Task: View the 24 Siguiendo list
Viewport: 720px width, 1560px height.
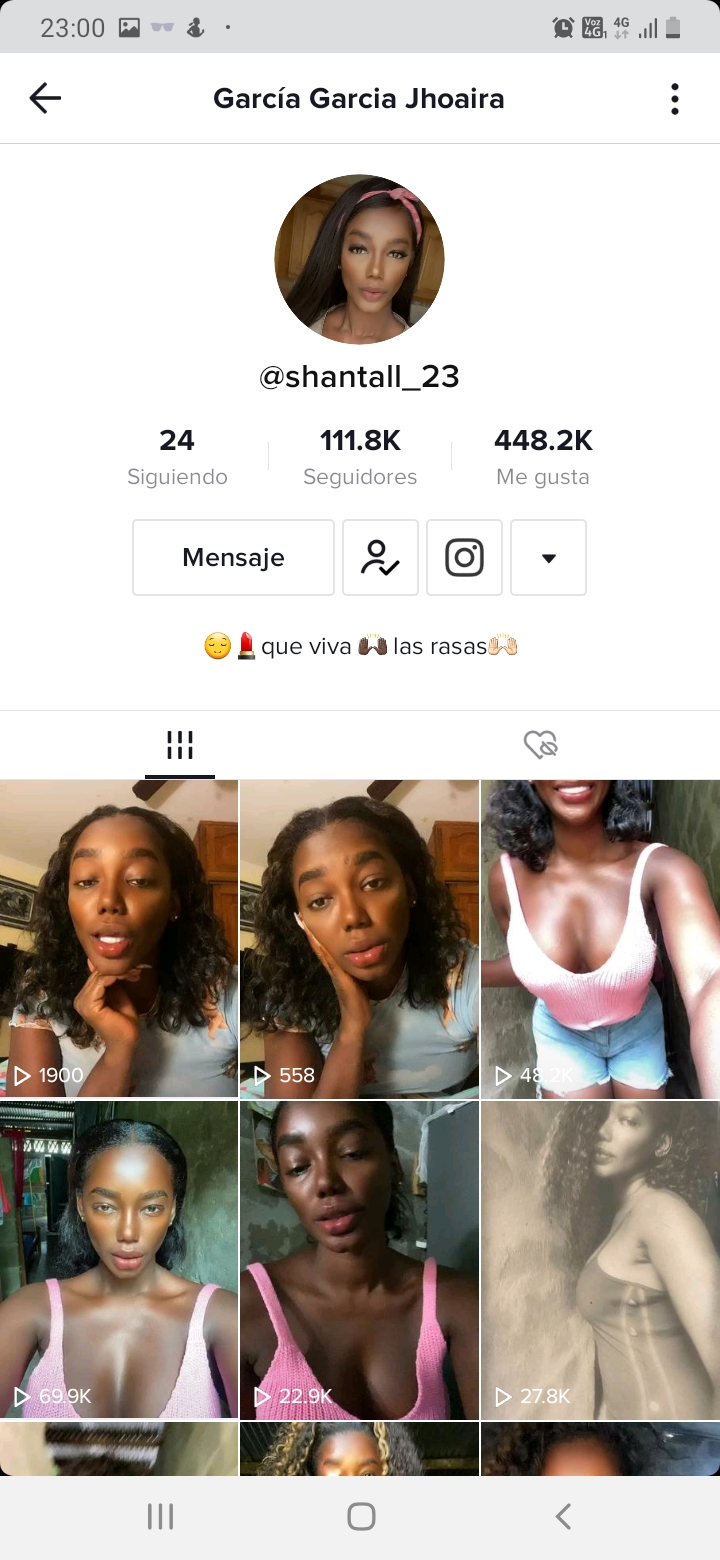Action: coord(177,456)
